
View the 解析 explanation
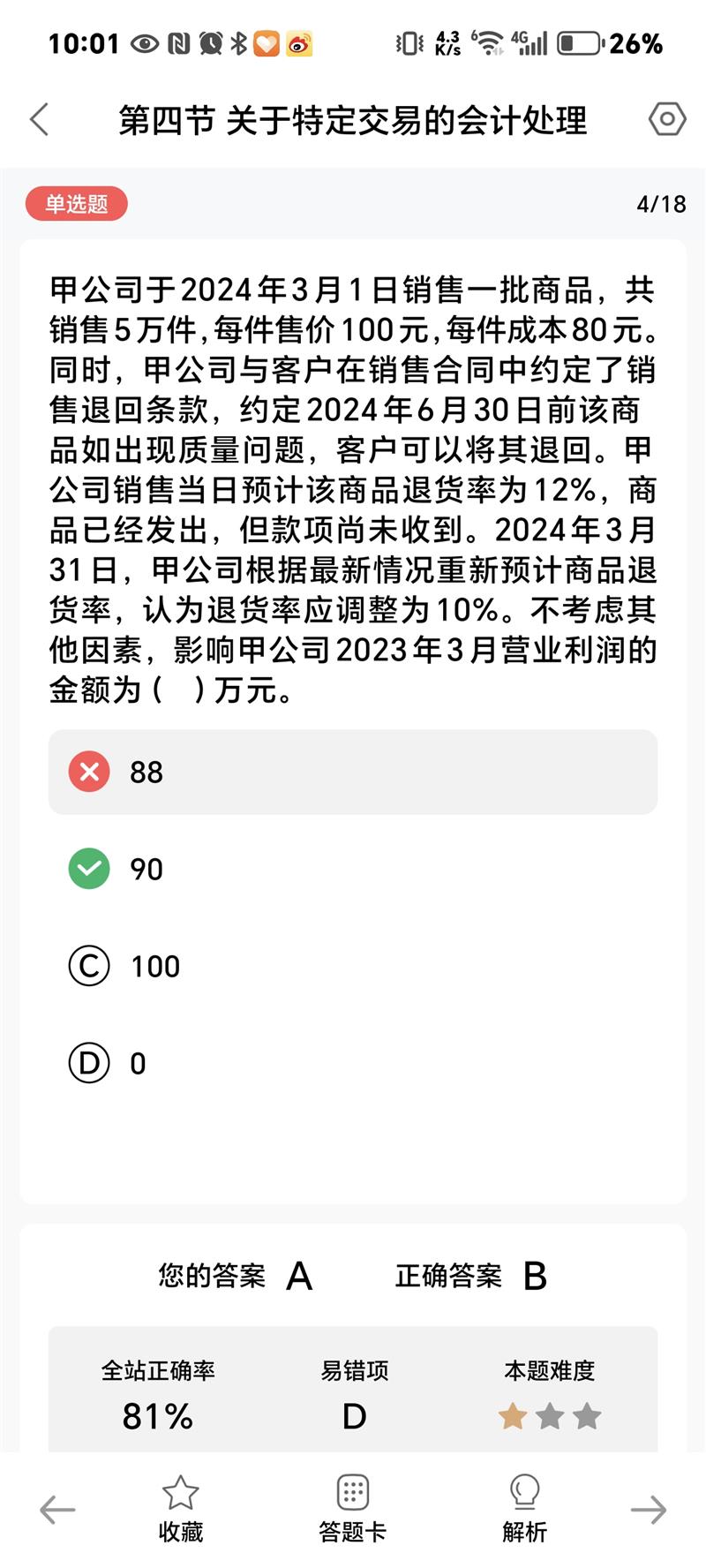524,1510
